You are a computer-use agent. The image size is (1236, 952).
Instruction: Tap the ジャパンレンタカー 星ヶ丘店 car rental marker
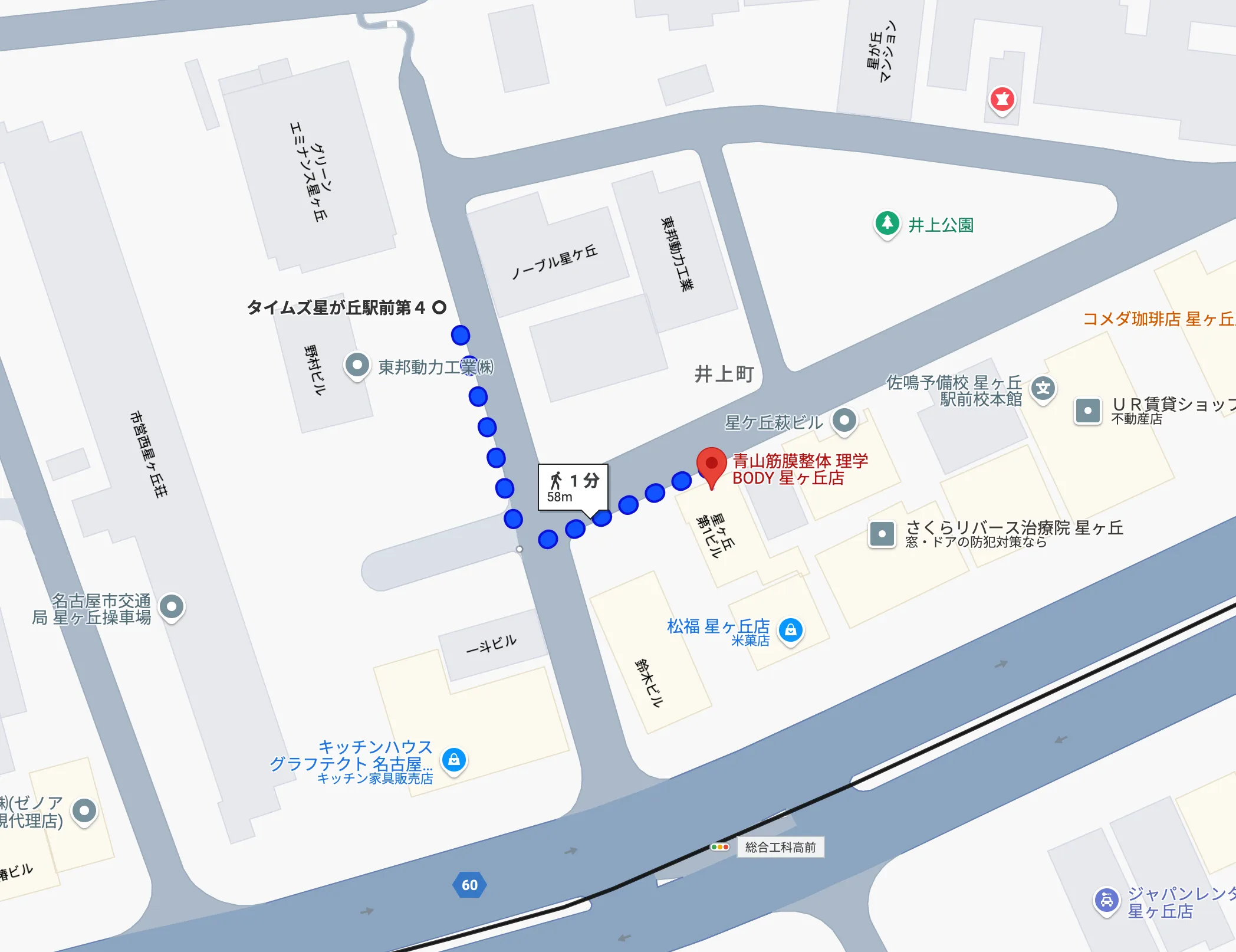click(x=1106, y=901)
